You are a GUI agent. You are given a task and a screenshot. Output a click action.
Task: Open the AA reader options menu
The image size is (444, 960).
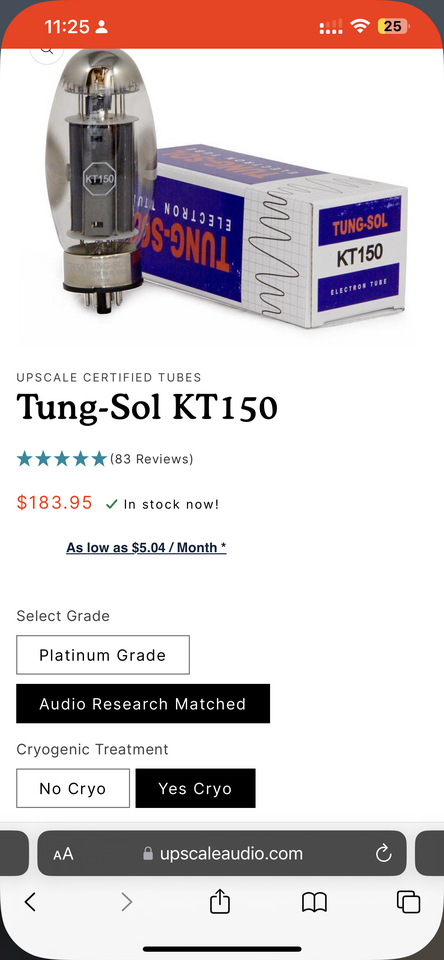(63, 854)
